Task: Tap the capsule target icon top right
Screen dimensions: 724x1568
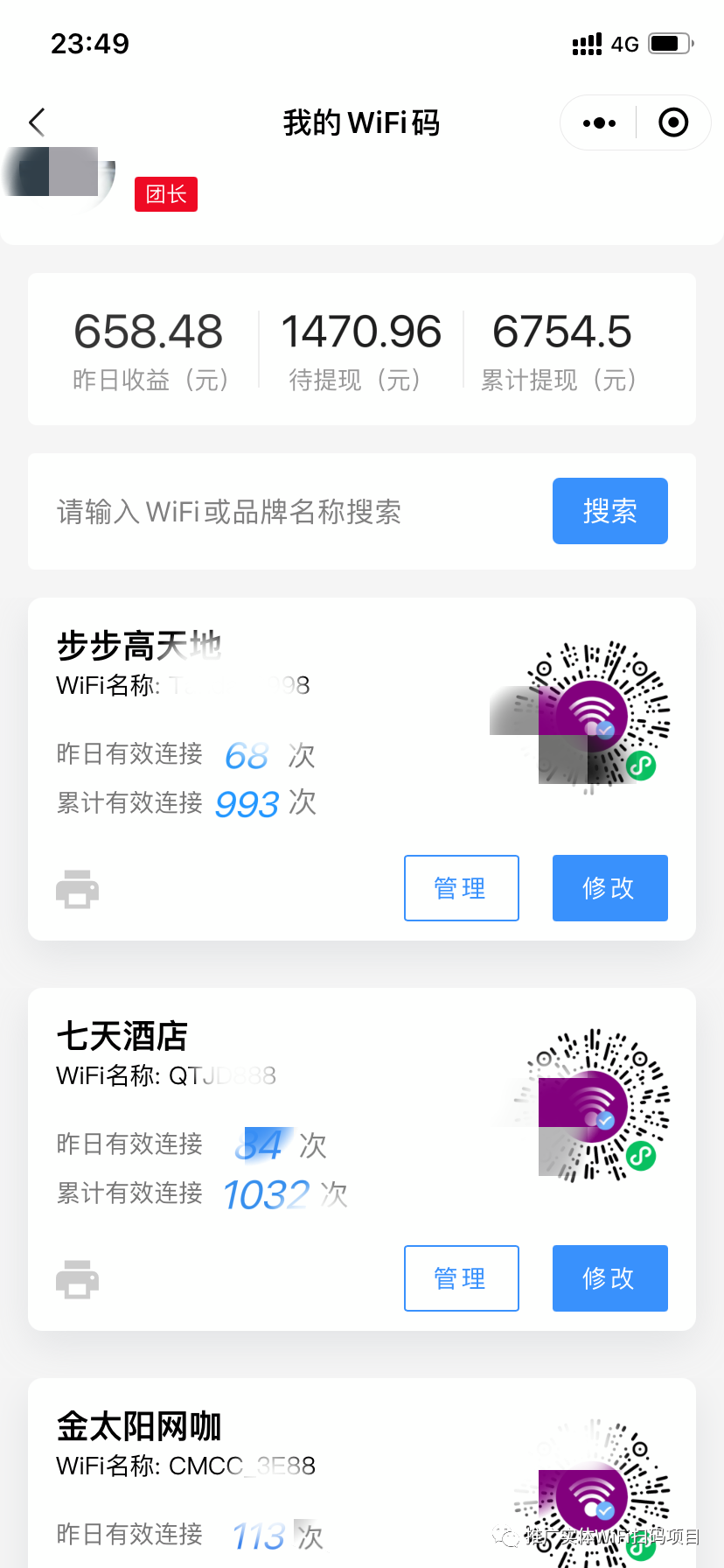Action: [673, 122]
